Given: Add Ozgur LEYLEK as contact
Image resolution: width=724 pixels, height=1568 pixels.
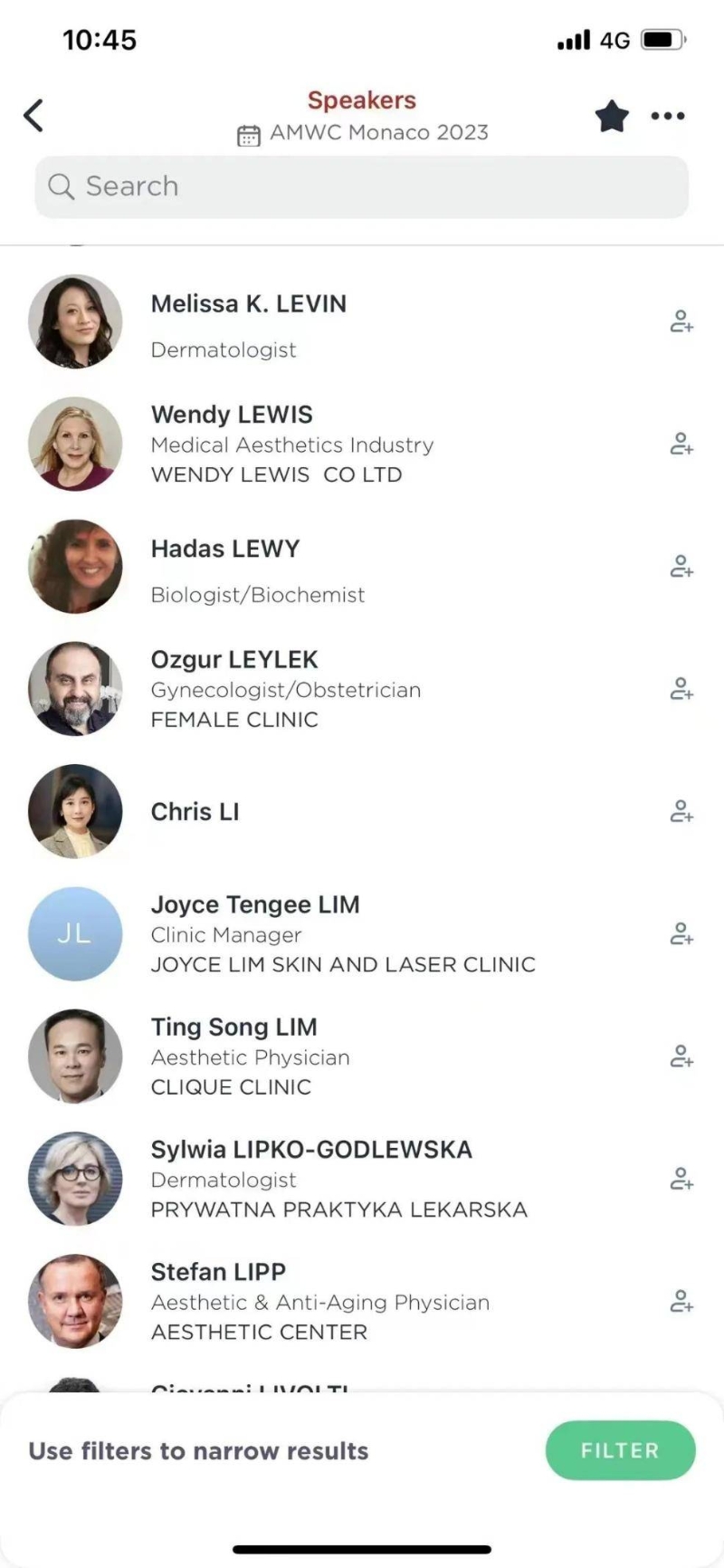Looking at the screenshot, I should pos(681,689).
